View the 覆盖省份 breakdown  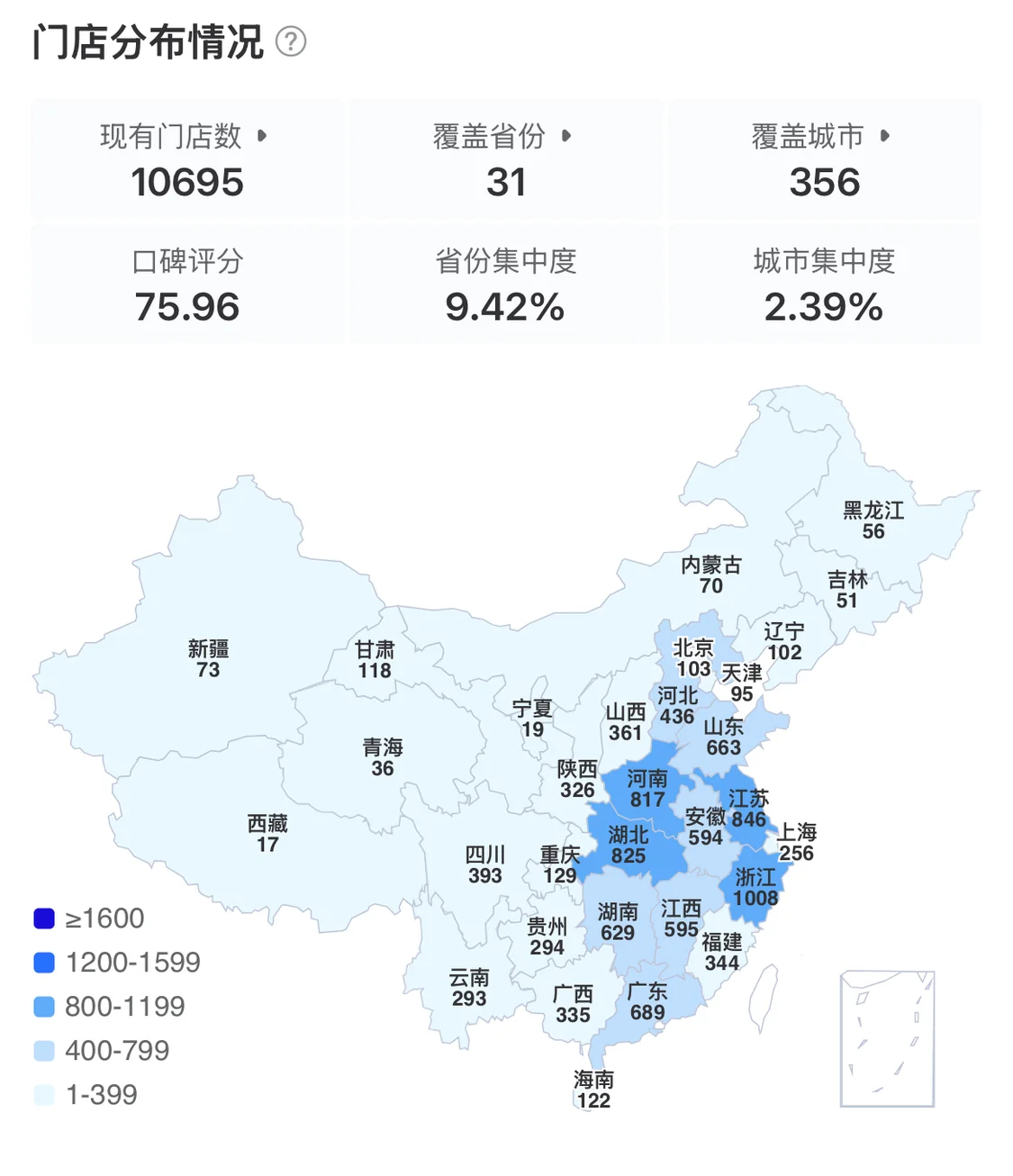[506, 159]
